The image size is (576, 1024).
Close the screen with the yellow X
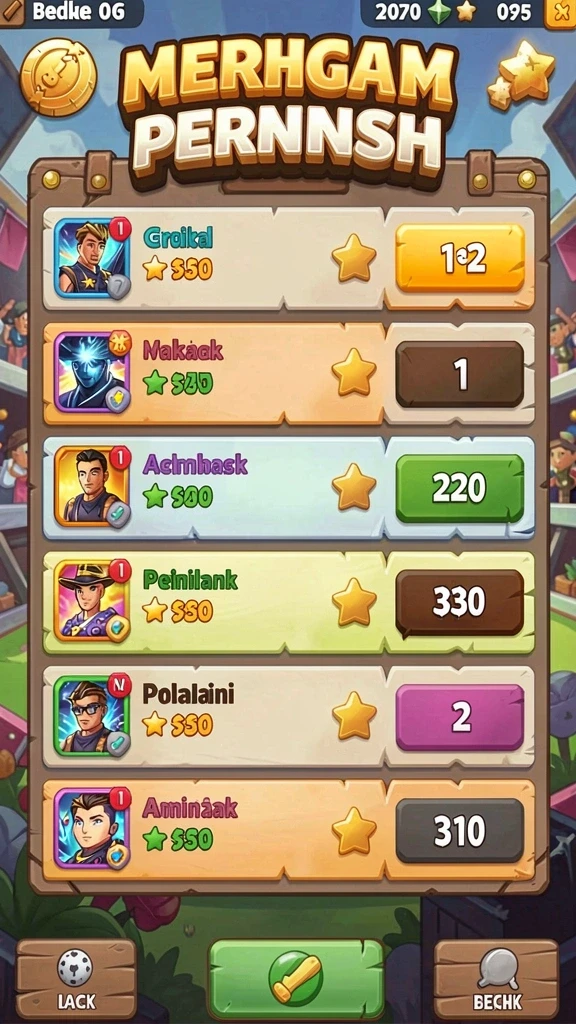click(560, 13)
